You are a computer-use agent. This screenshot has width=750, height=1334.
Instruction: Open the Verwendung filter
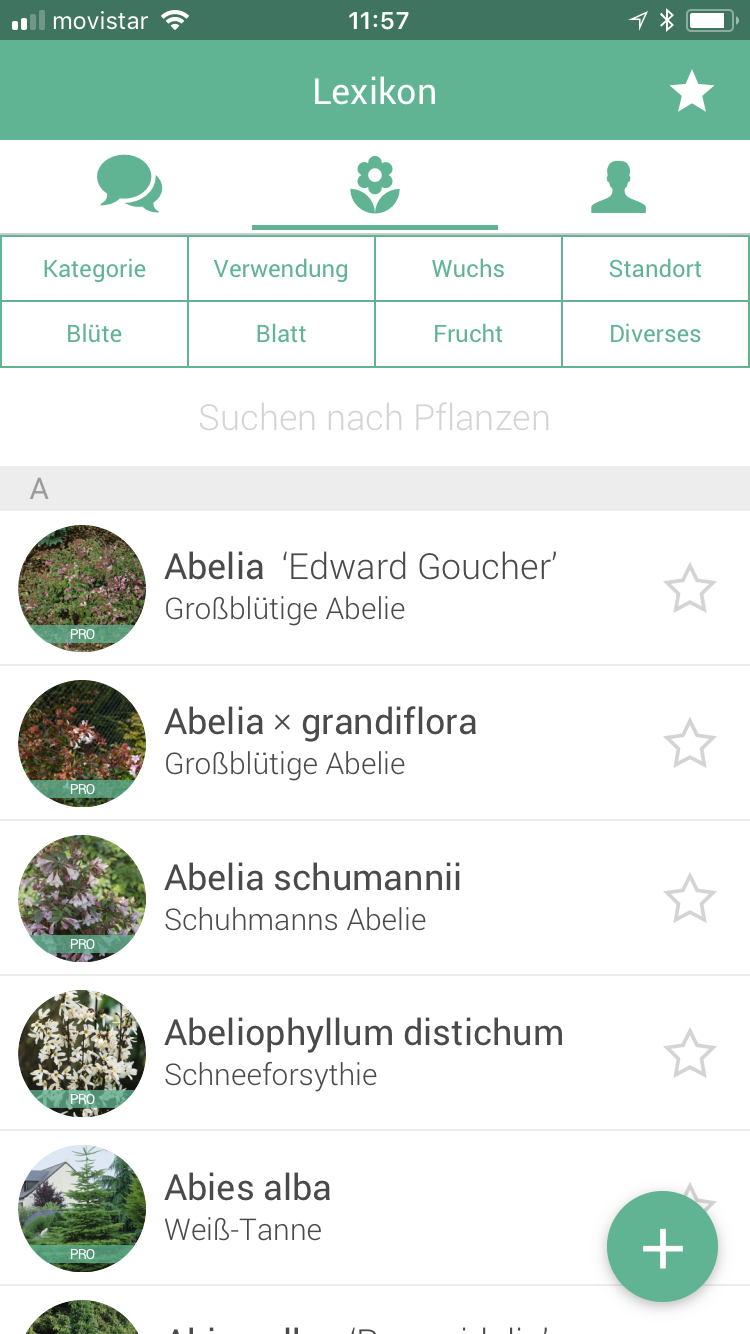[281, 269]
